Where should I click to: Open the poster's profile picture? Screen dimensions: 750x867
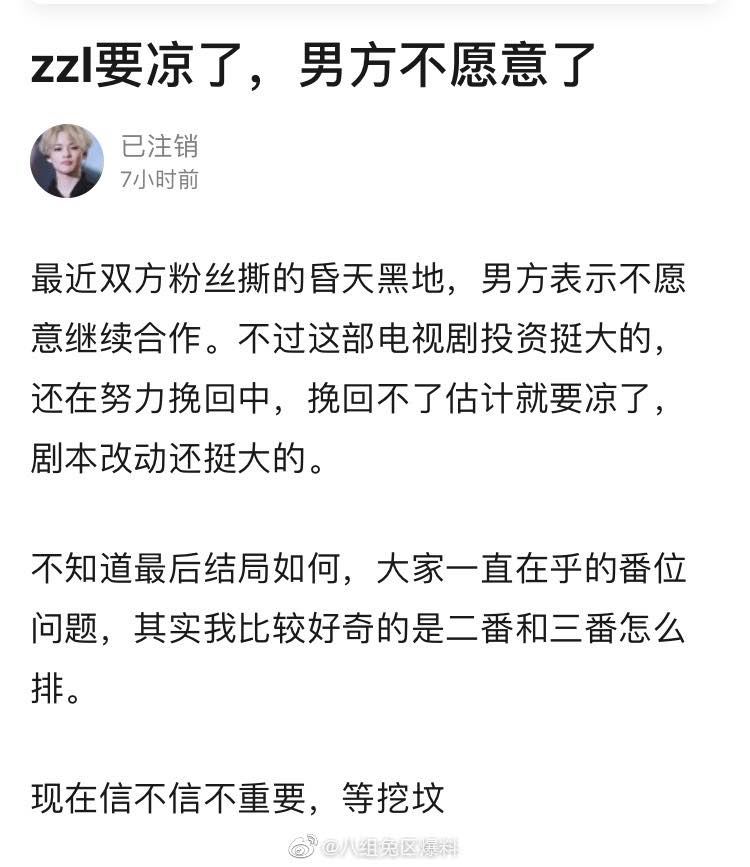(x=67, y=161)
